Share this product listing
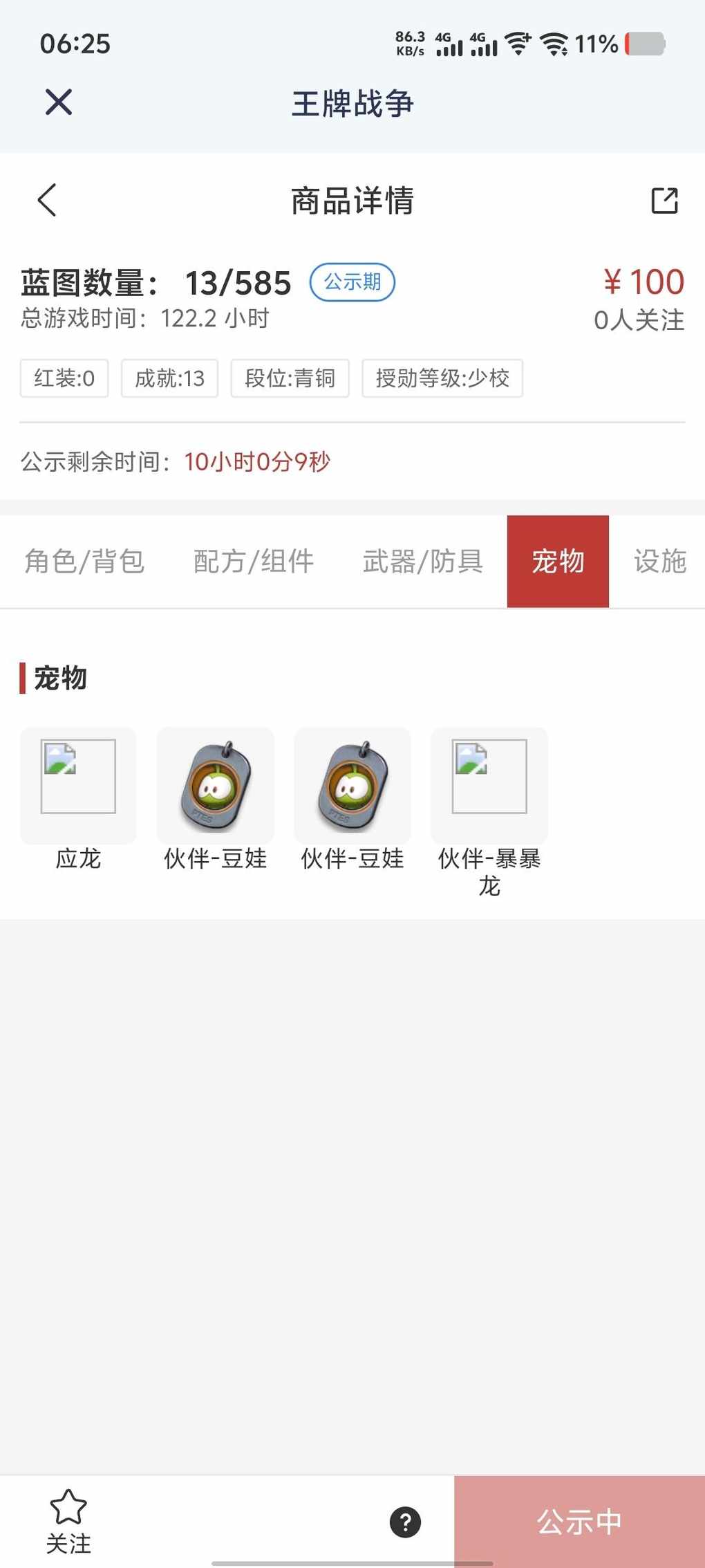 664,201
